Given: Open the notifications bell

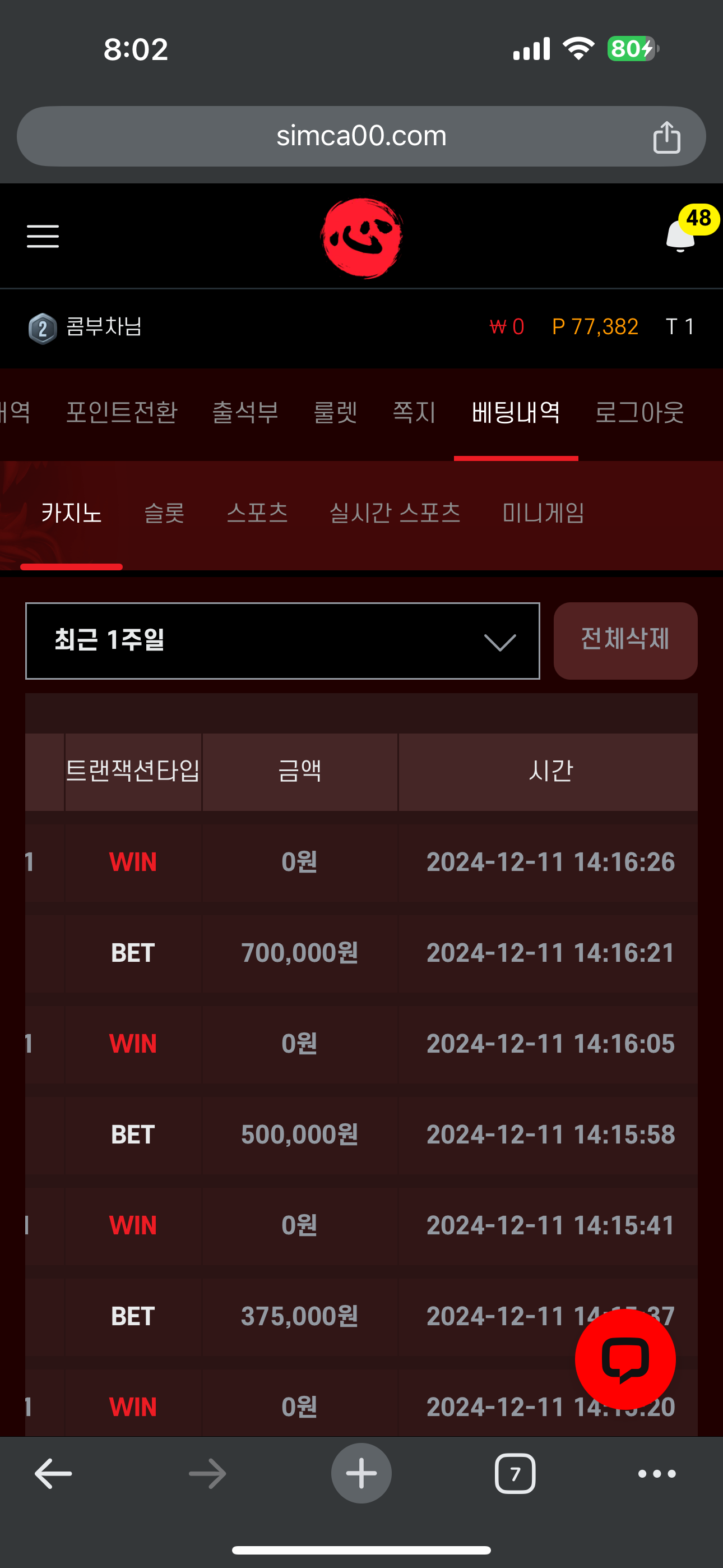Looking at the screenshot, I should point(680,236).
